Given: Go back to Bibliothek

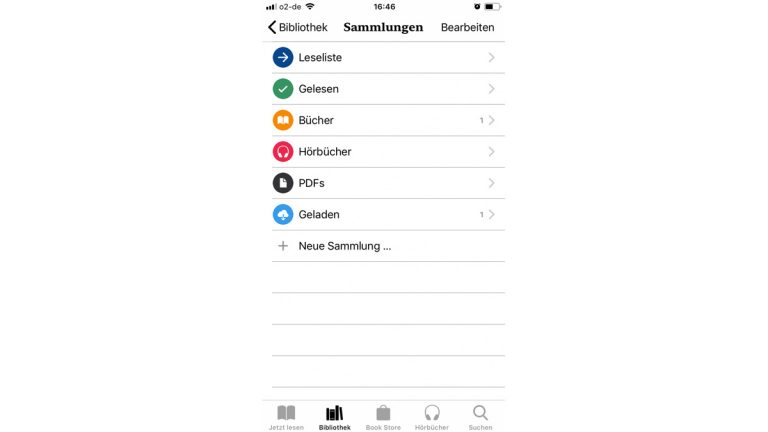Looking at the screenshot, I should click(x=297, y=27).
